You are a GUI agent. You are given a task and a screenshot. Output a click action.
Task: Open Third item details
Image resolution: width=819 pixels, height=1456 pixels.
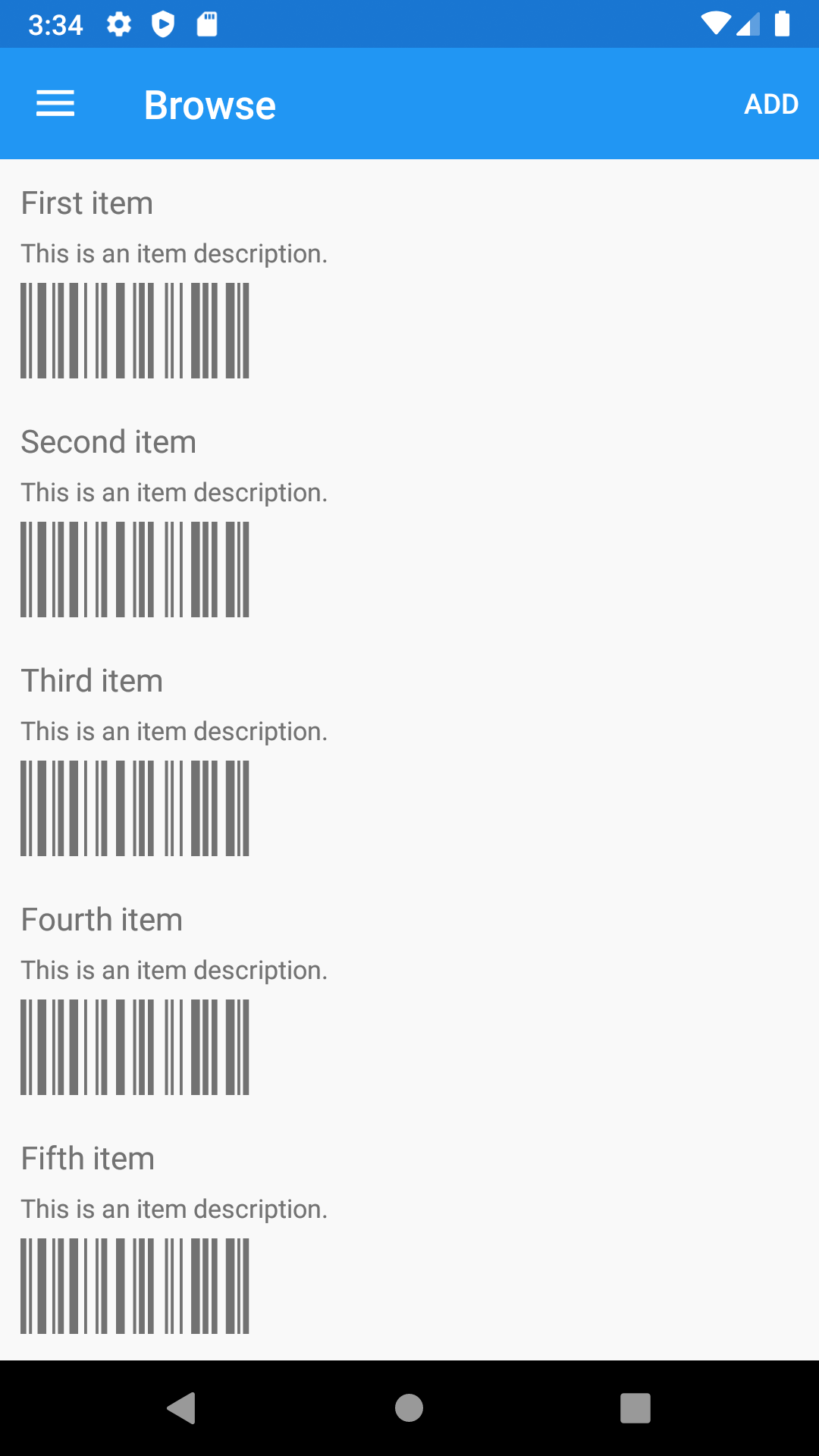[409, 758]
